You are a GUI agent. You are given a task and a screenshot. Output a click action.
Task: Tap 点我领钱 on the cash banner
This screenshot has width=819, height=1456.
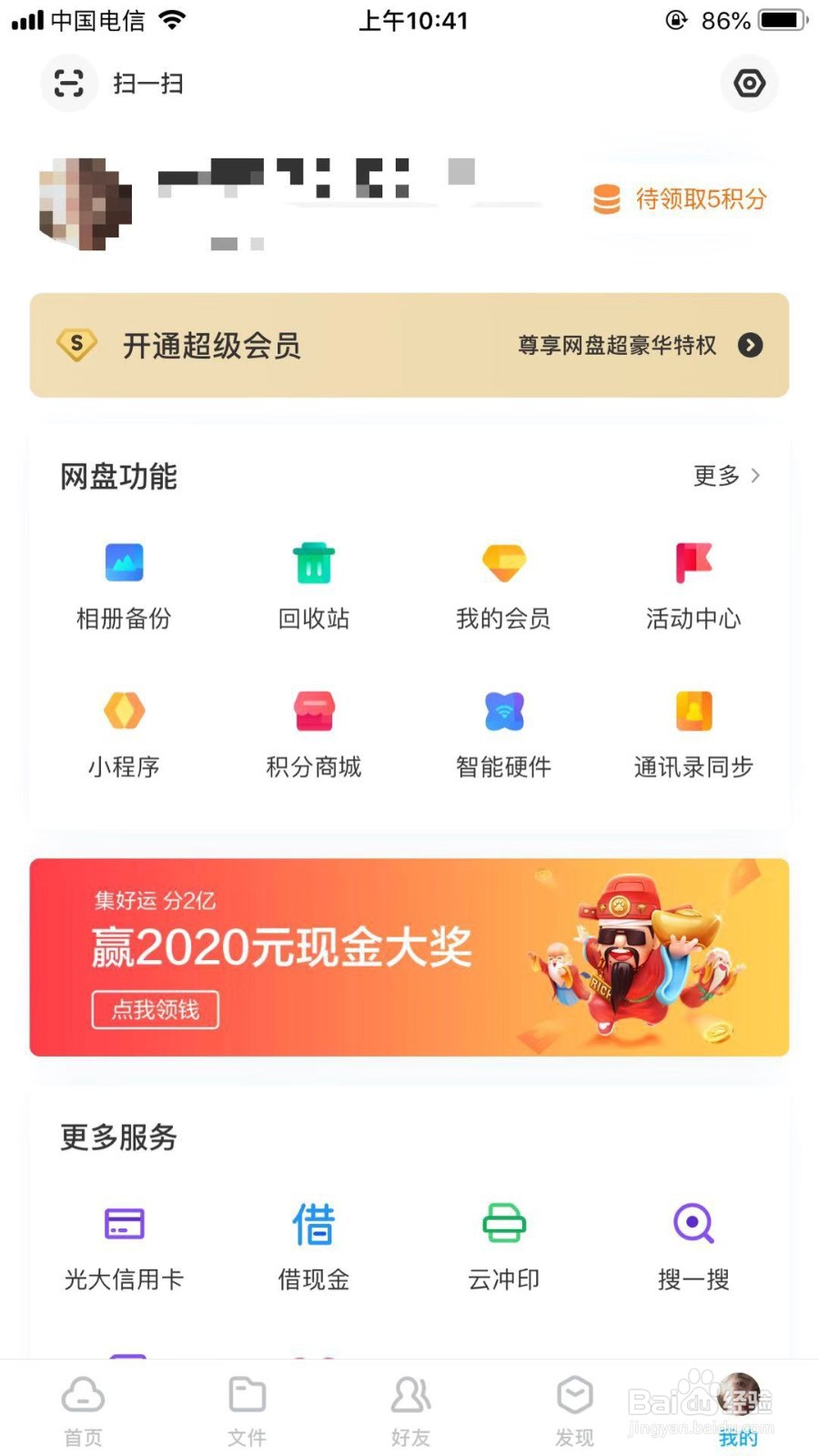pos(155,1010)
